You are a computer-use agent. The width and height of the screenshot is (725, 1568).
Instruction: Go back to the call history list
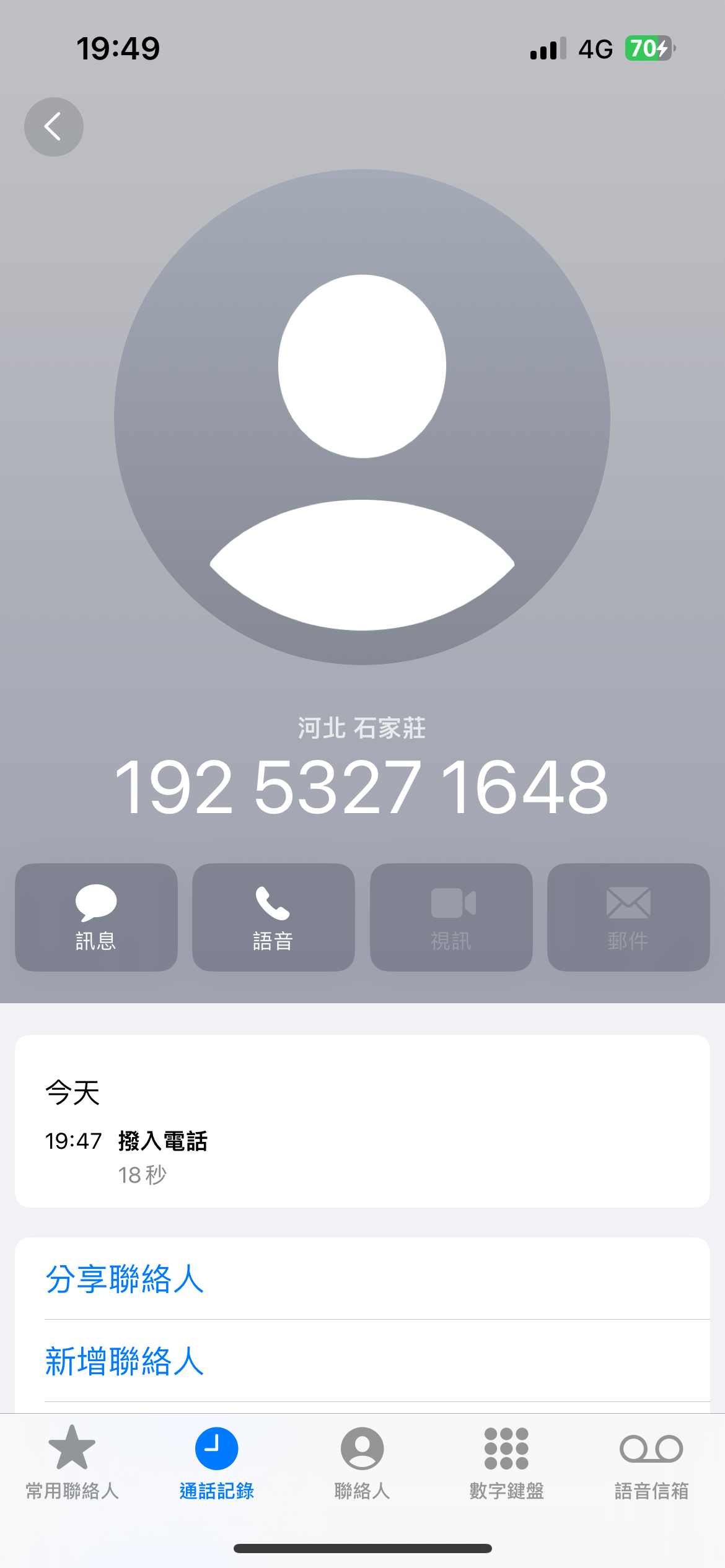click(x=54, y=127)
